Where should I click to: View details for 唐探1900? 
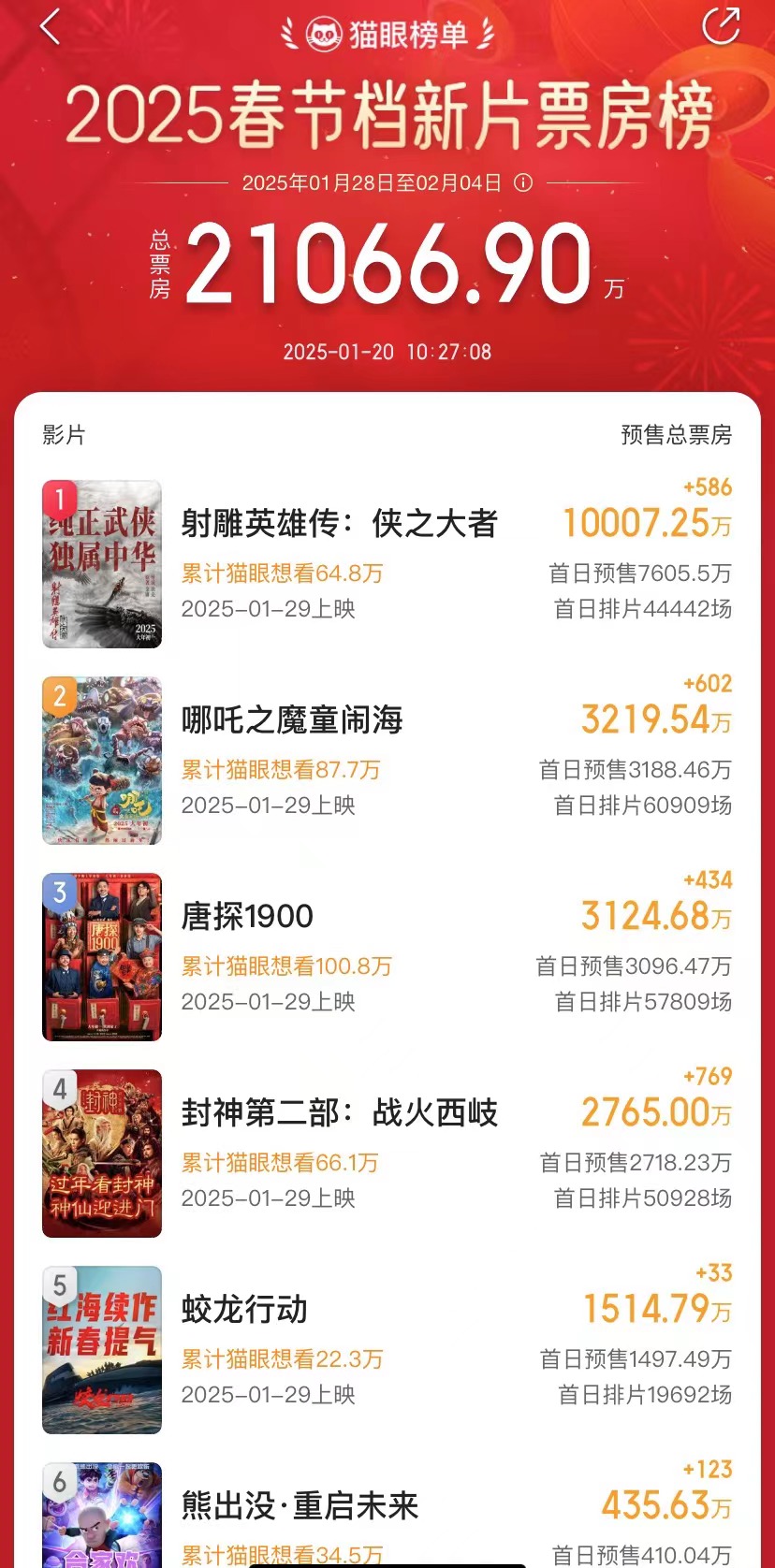pyautogui.click(x=387, y=957)
